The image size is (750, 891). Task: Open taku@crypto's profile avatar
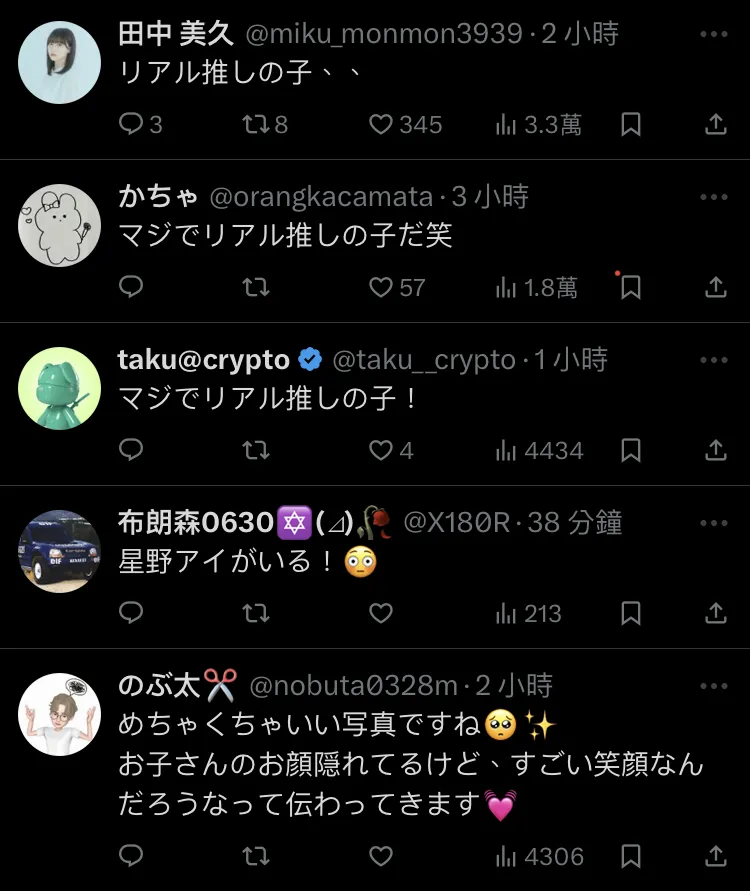coord(60,388)
